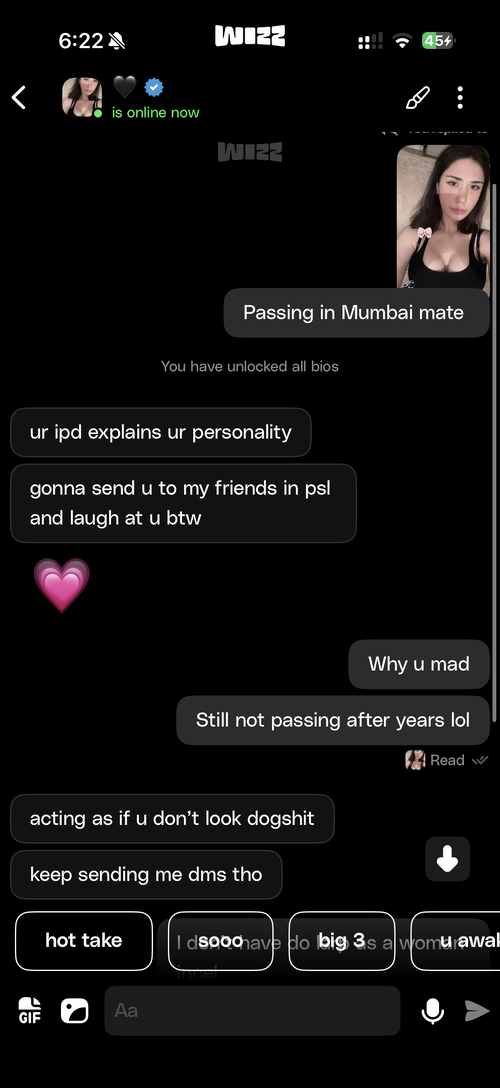
Task: Go back from this chat
Action: (x=19, y=98)
